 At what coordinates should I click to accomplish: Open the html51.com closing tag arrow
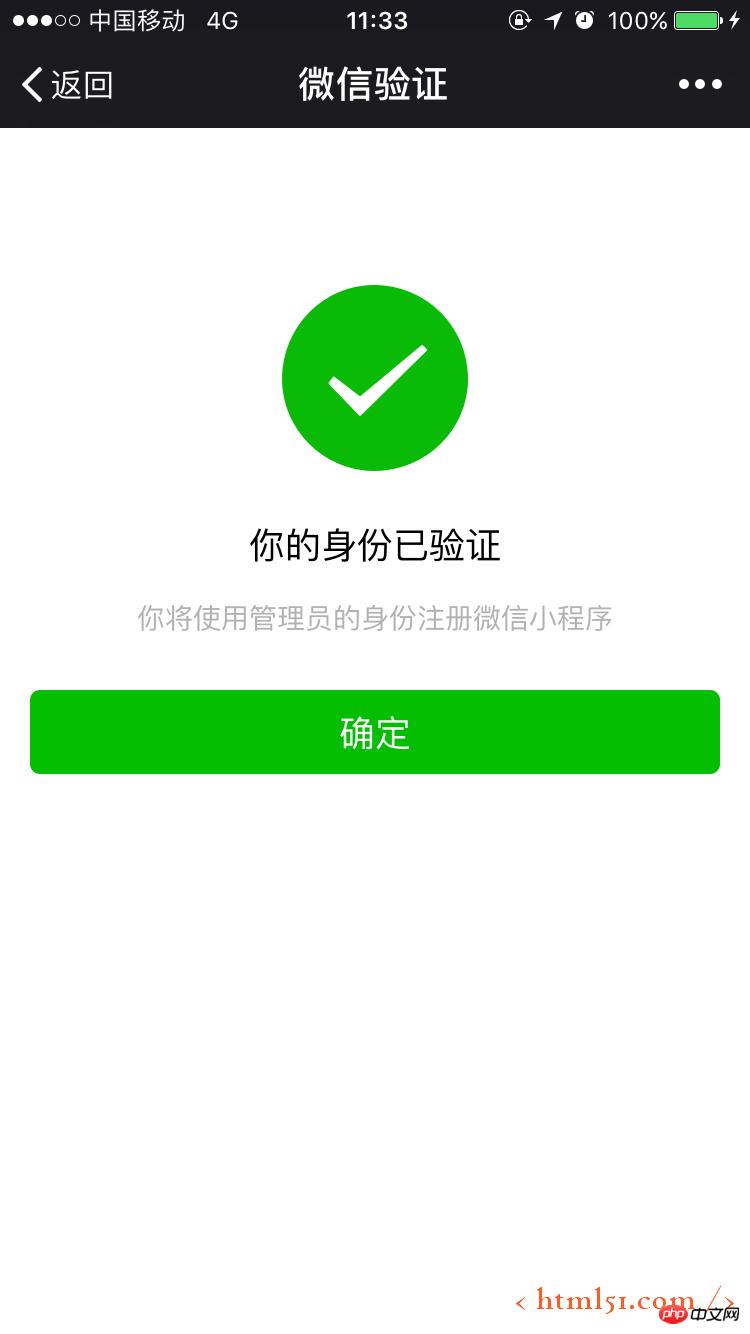(x=722, y=1300)
